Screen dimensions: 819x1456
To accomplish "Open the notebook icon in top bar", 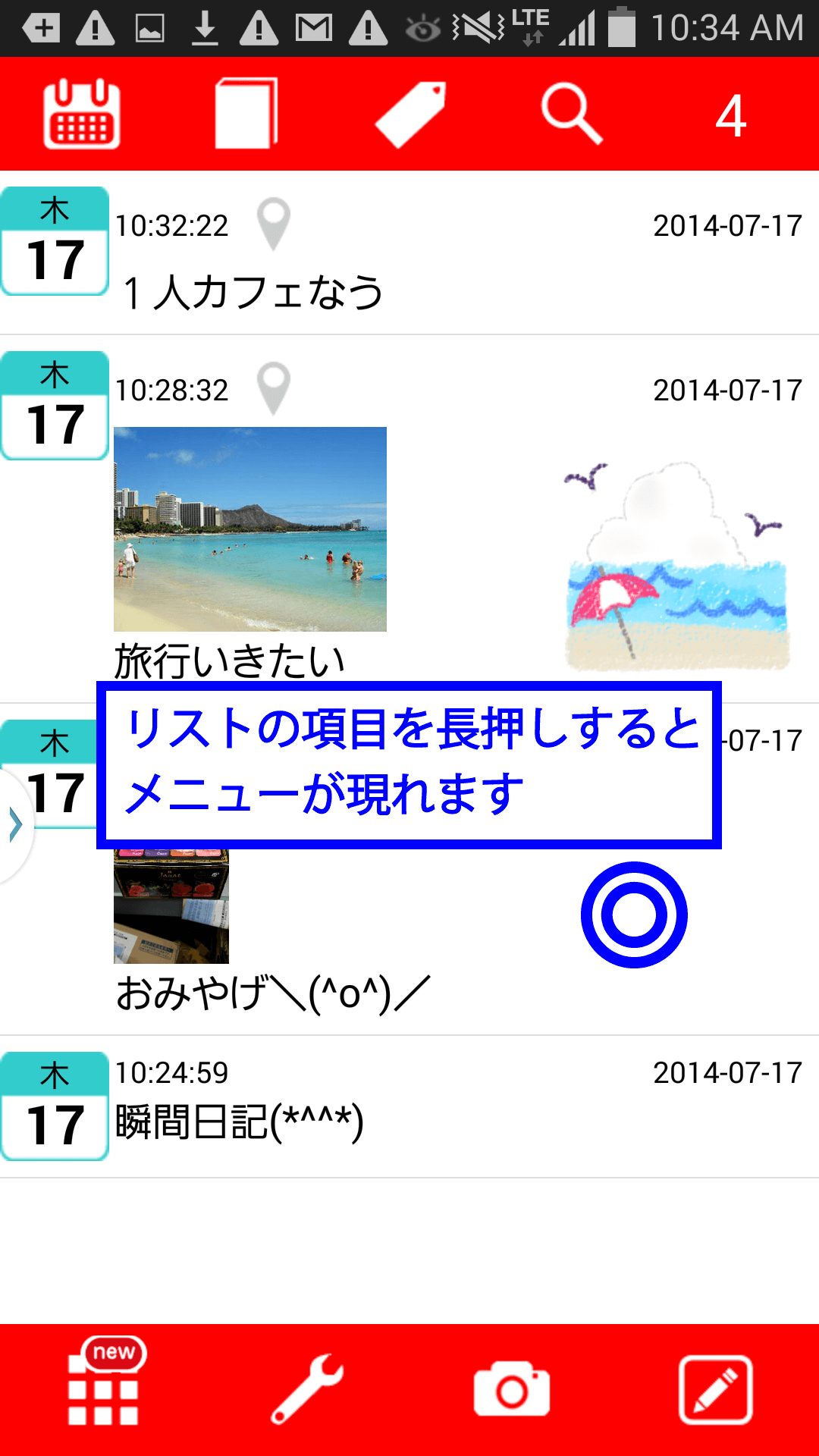I will click(246, 114).
